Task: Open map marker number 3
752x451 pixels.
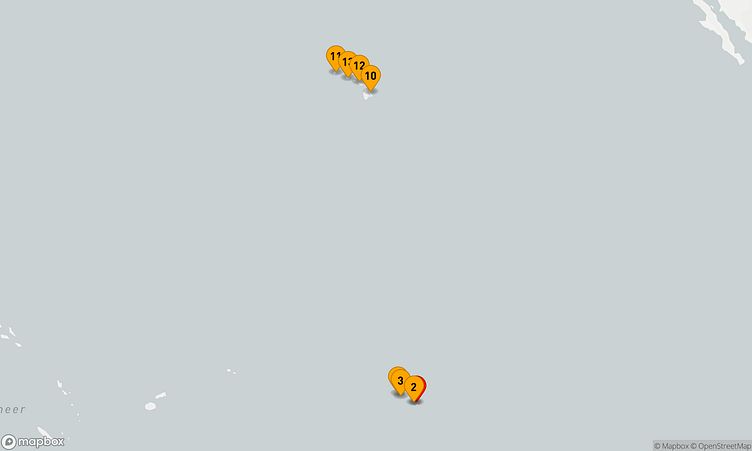Action: tap(398, 379)
